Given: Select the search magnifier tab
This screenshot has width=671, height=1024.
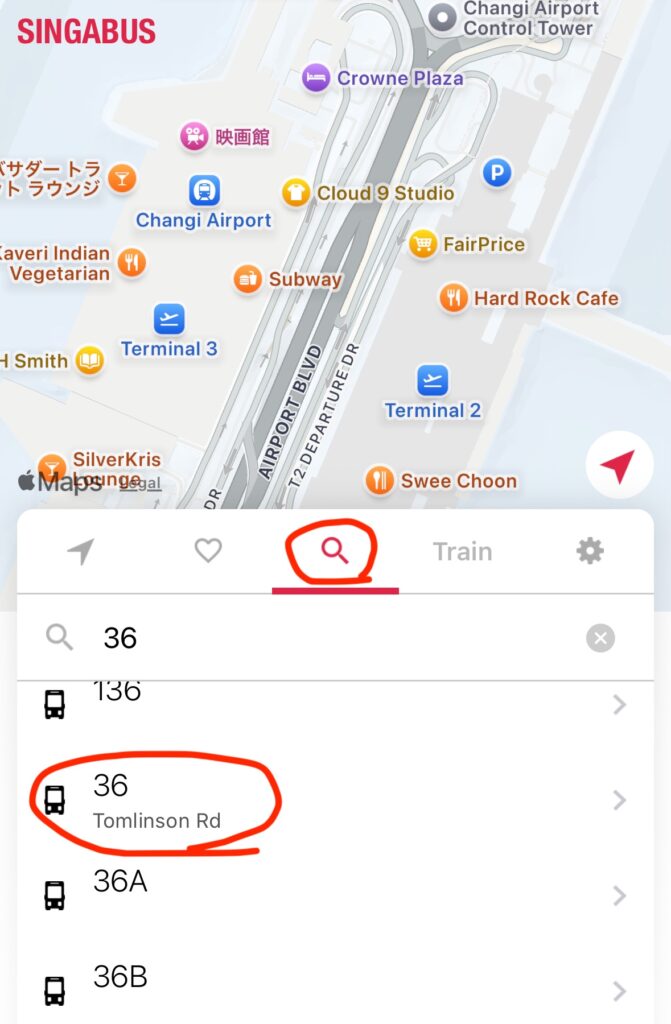Looking at the screenshot, I should 335,551.
